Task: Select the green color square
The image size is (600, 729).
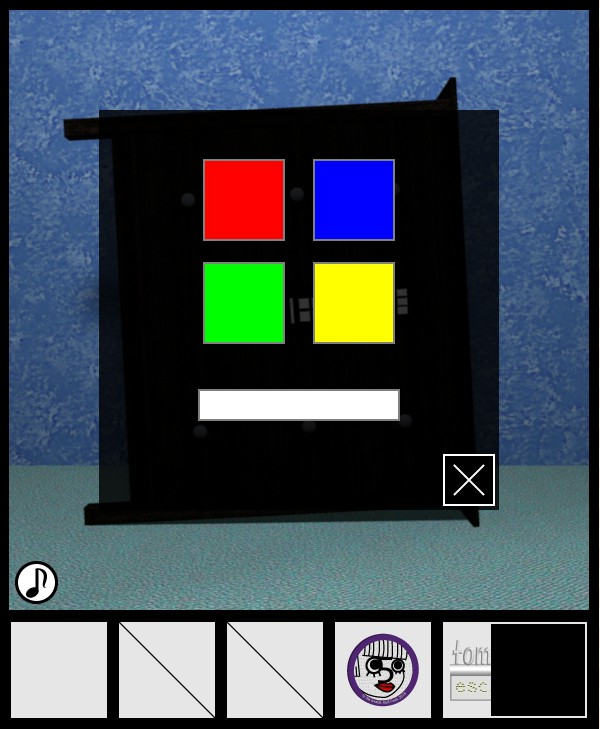Action: [x=244, y=303]
